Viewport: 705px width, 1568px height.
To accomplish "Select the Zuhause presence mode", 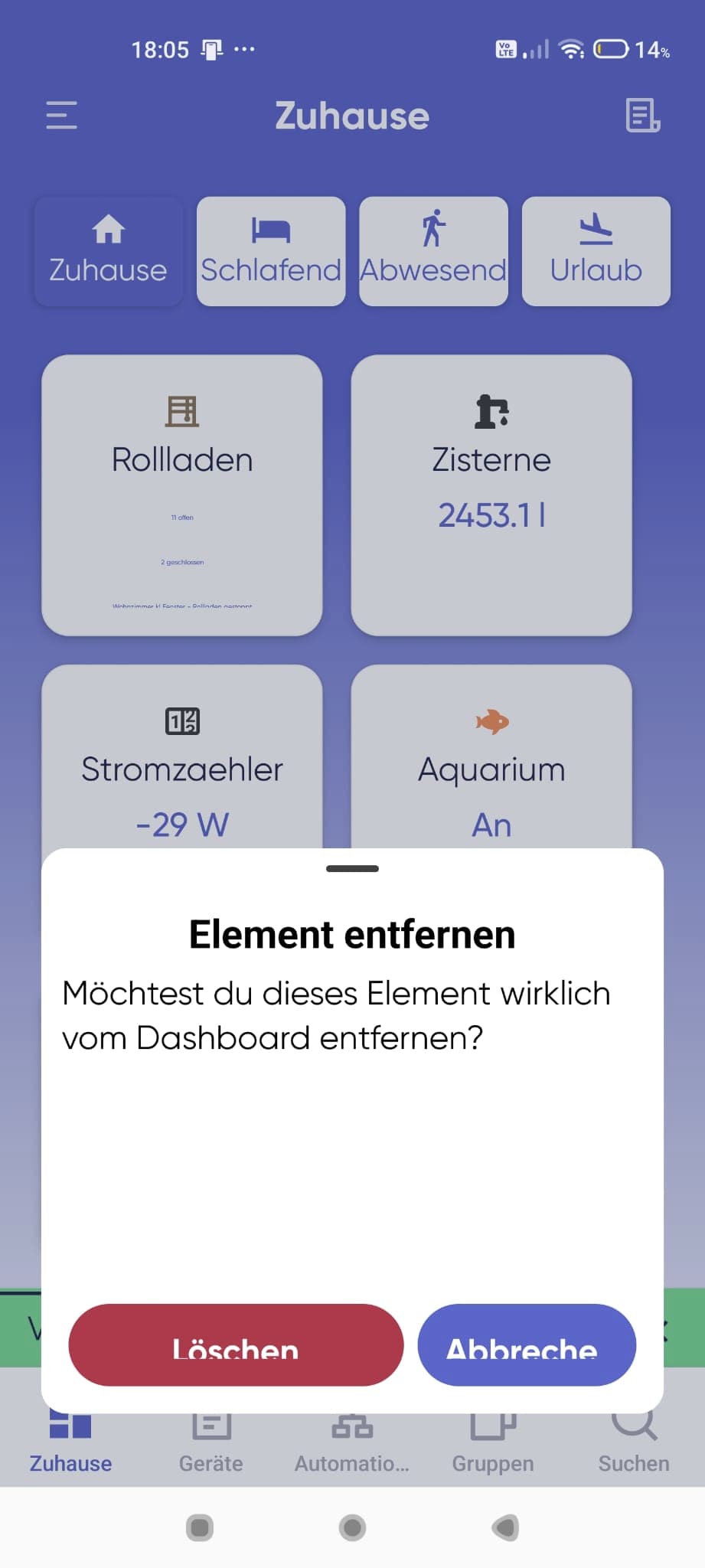I will [108, 251].
